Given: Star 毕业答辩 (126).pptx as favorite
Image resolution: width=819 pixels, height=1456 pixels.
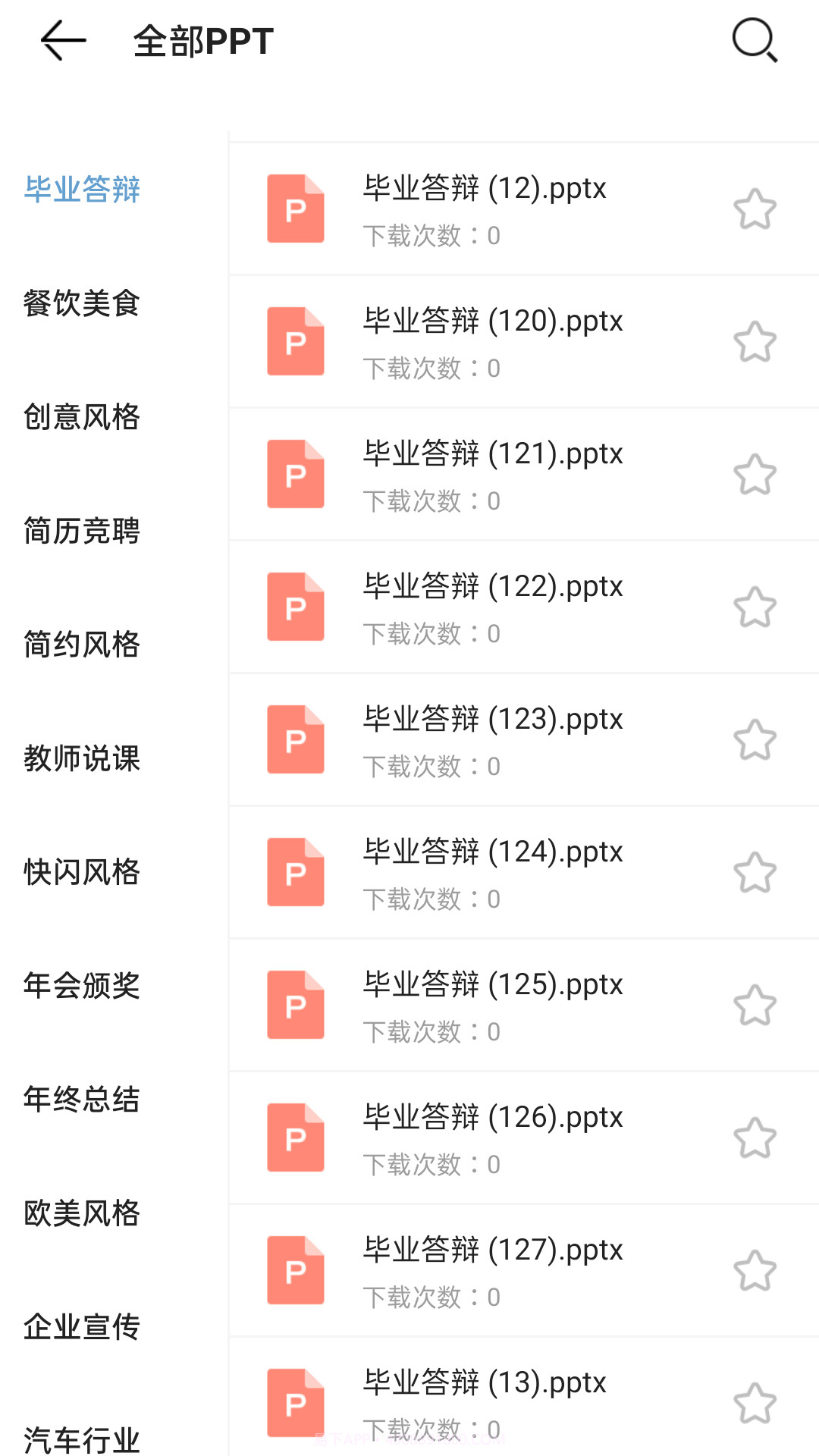Looking at the screenshot, I should pos(755,1137).
